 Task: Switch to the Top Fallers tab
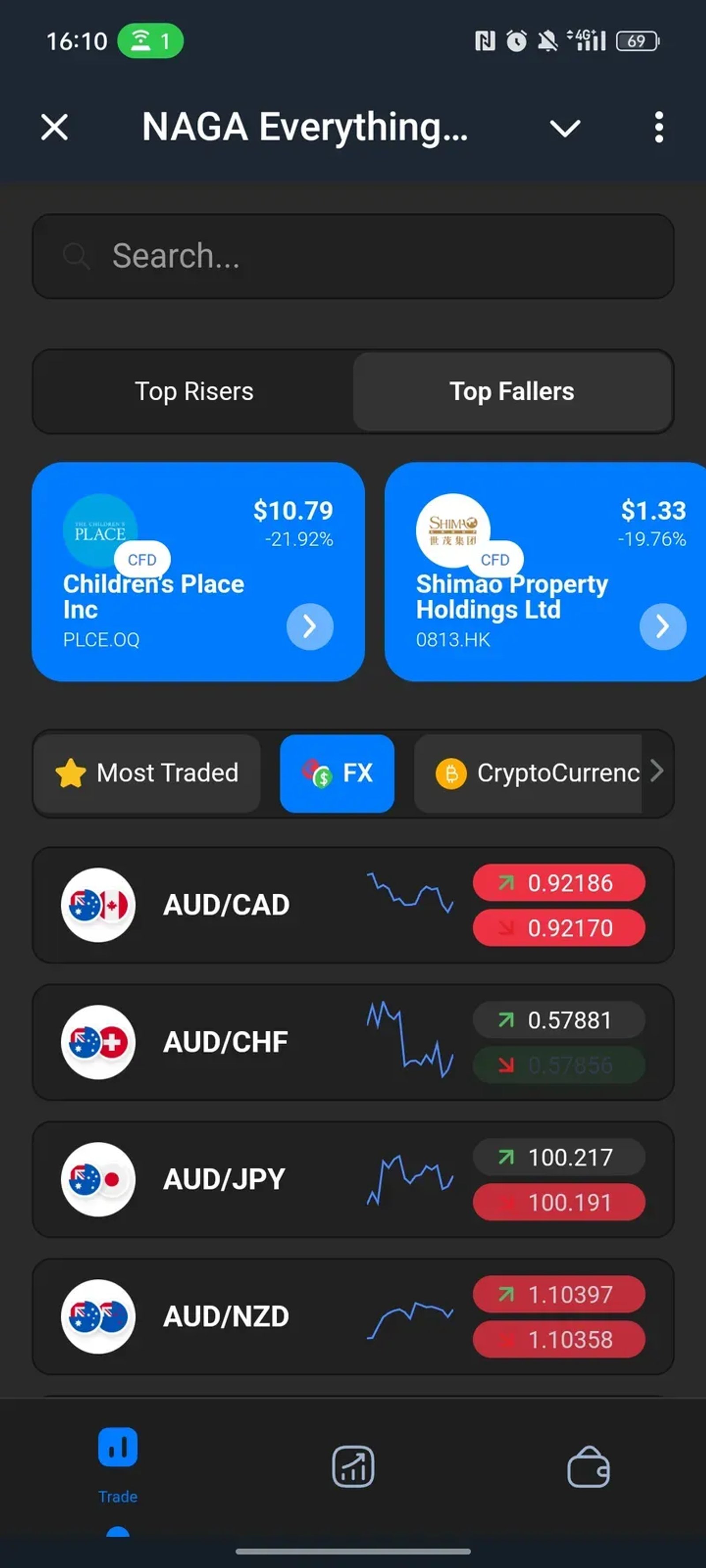[511, 392]
